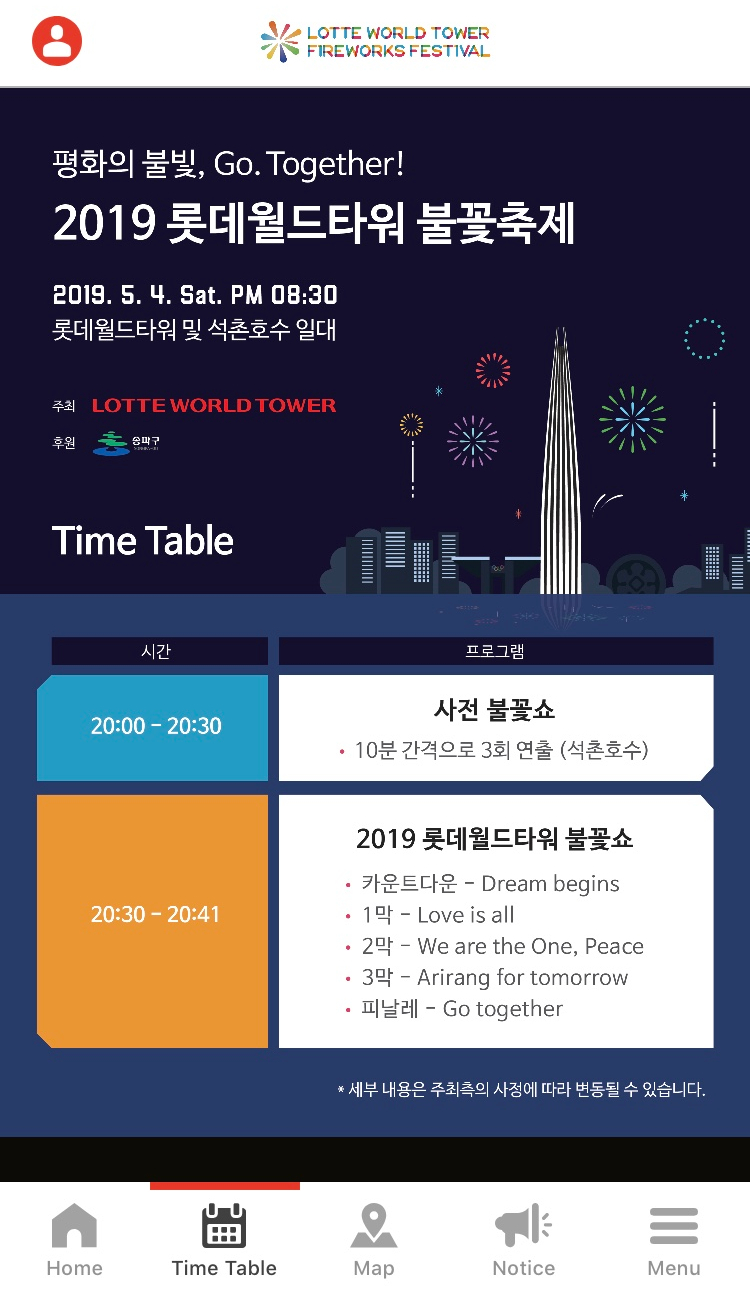750x1291 pixels.
Task: Open the Notice tab
Action: [x=524, y=1238]
